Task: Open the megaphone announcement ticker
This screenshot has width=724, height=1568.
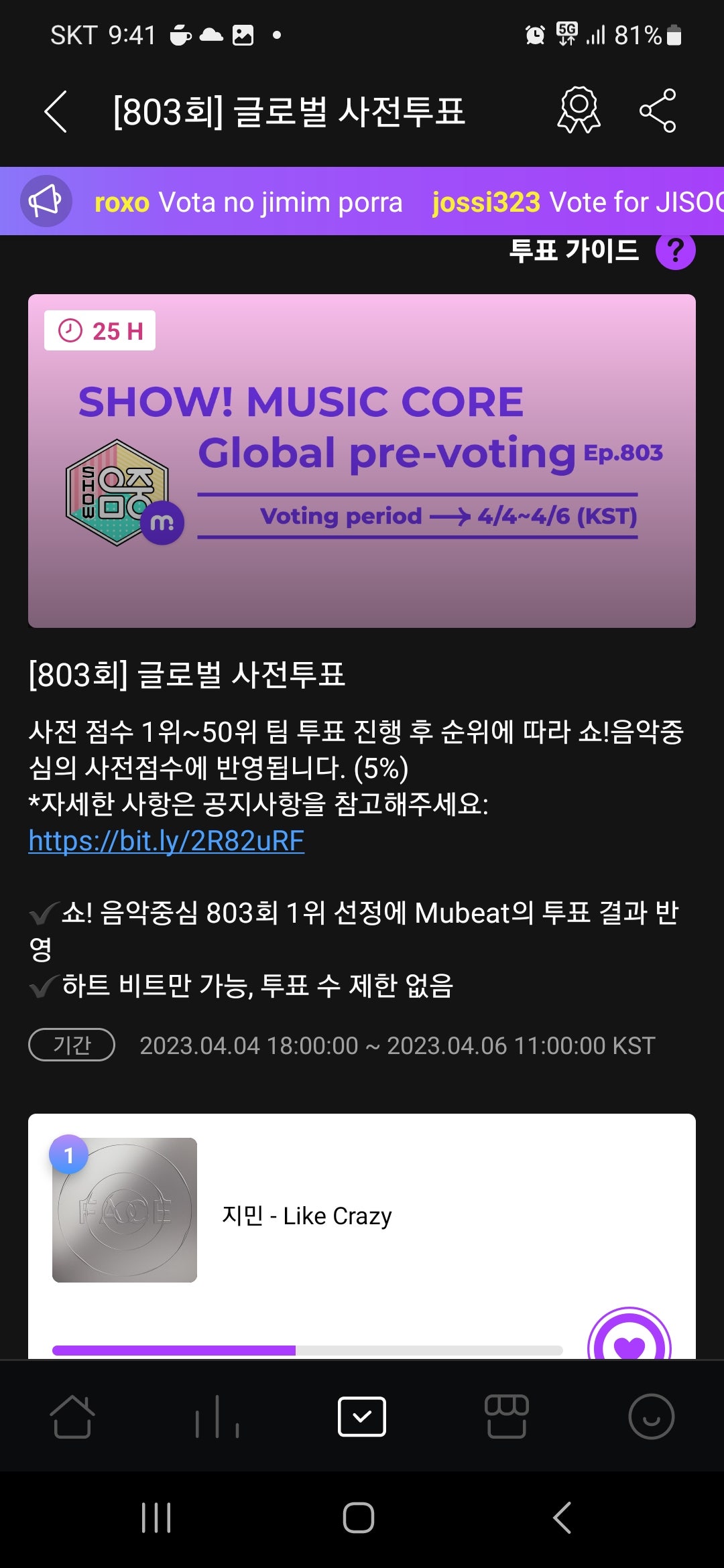Action: [x=46, y=201]
